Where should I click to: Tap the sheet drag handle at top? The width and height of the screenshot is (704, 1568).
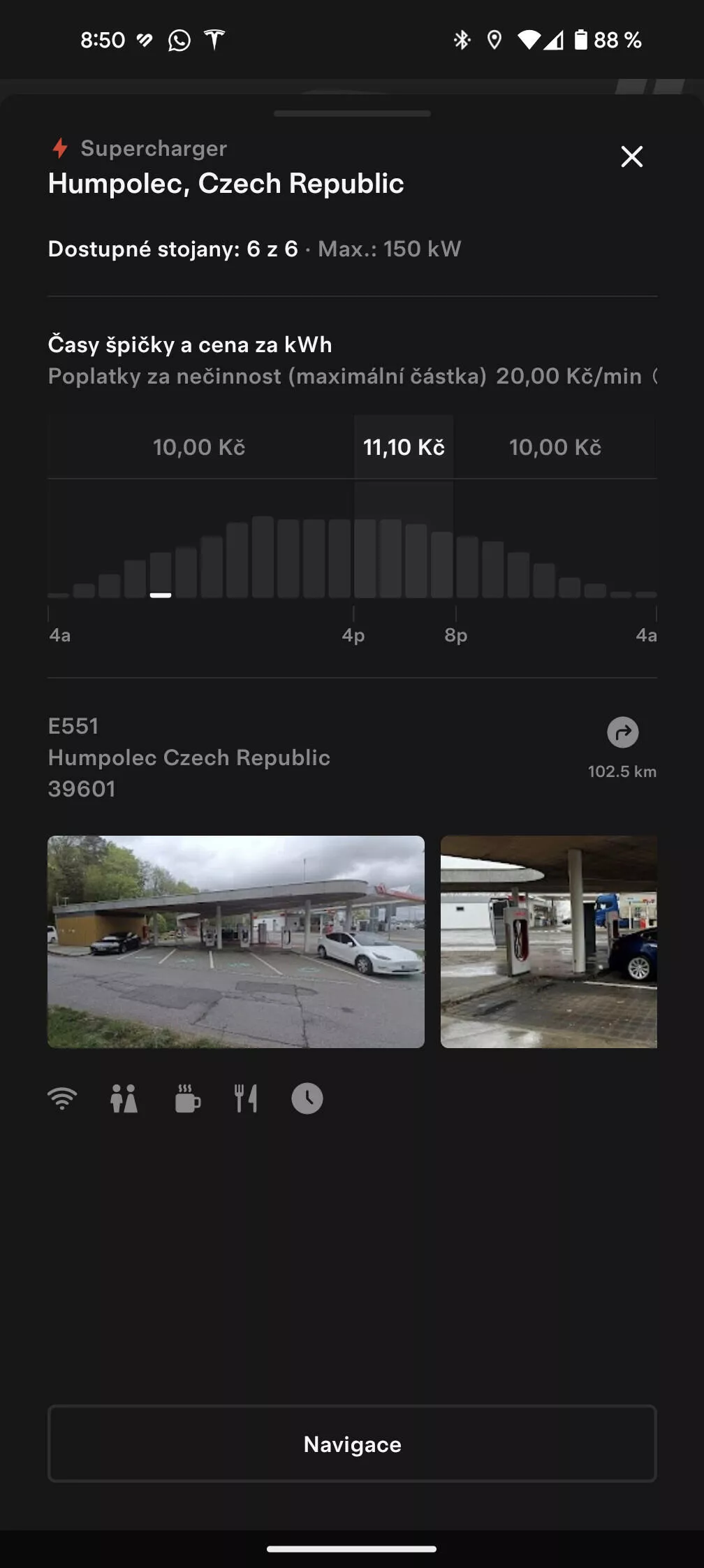click(x=352, y=113)
